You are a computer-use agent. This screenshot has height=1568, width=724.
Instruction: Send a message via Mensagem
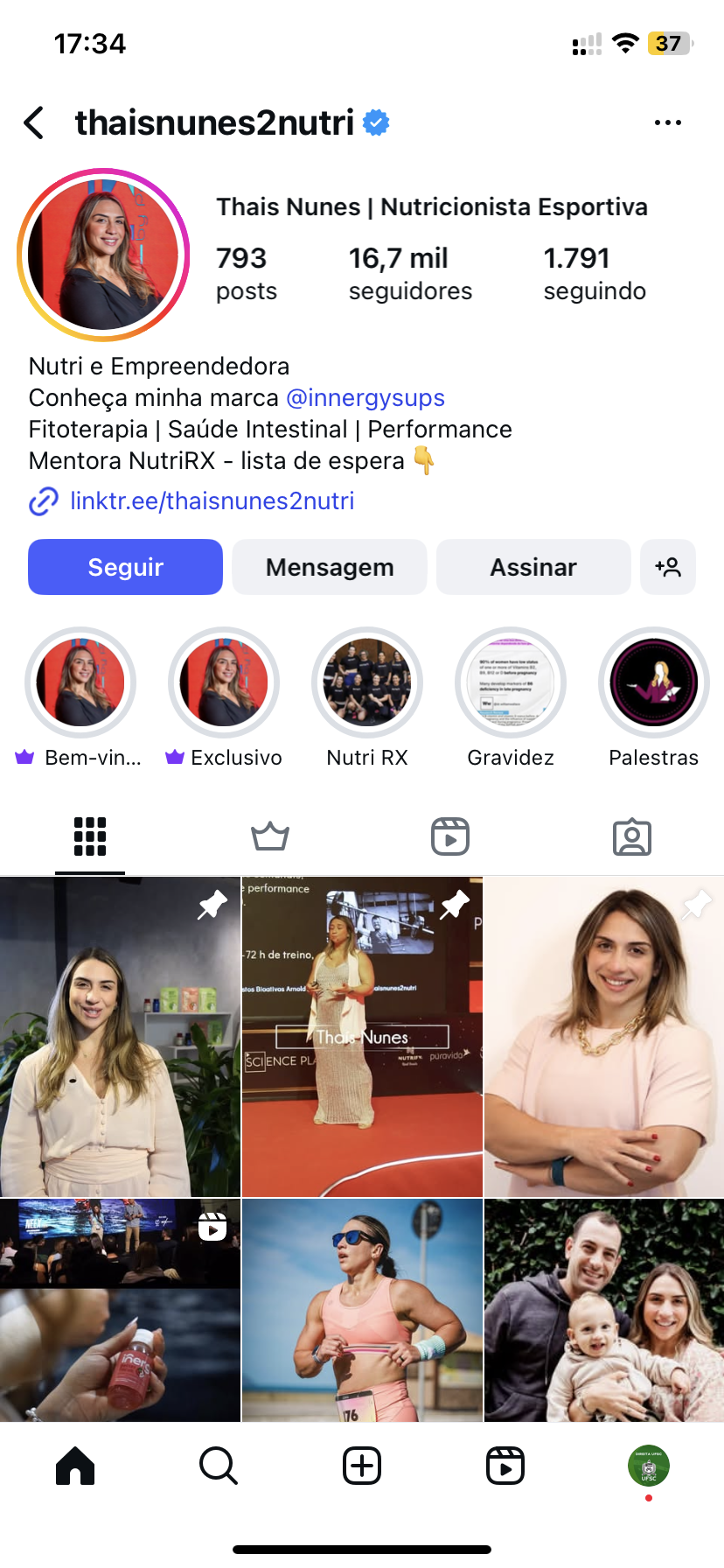[330, 567]
